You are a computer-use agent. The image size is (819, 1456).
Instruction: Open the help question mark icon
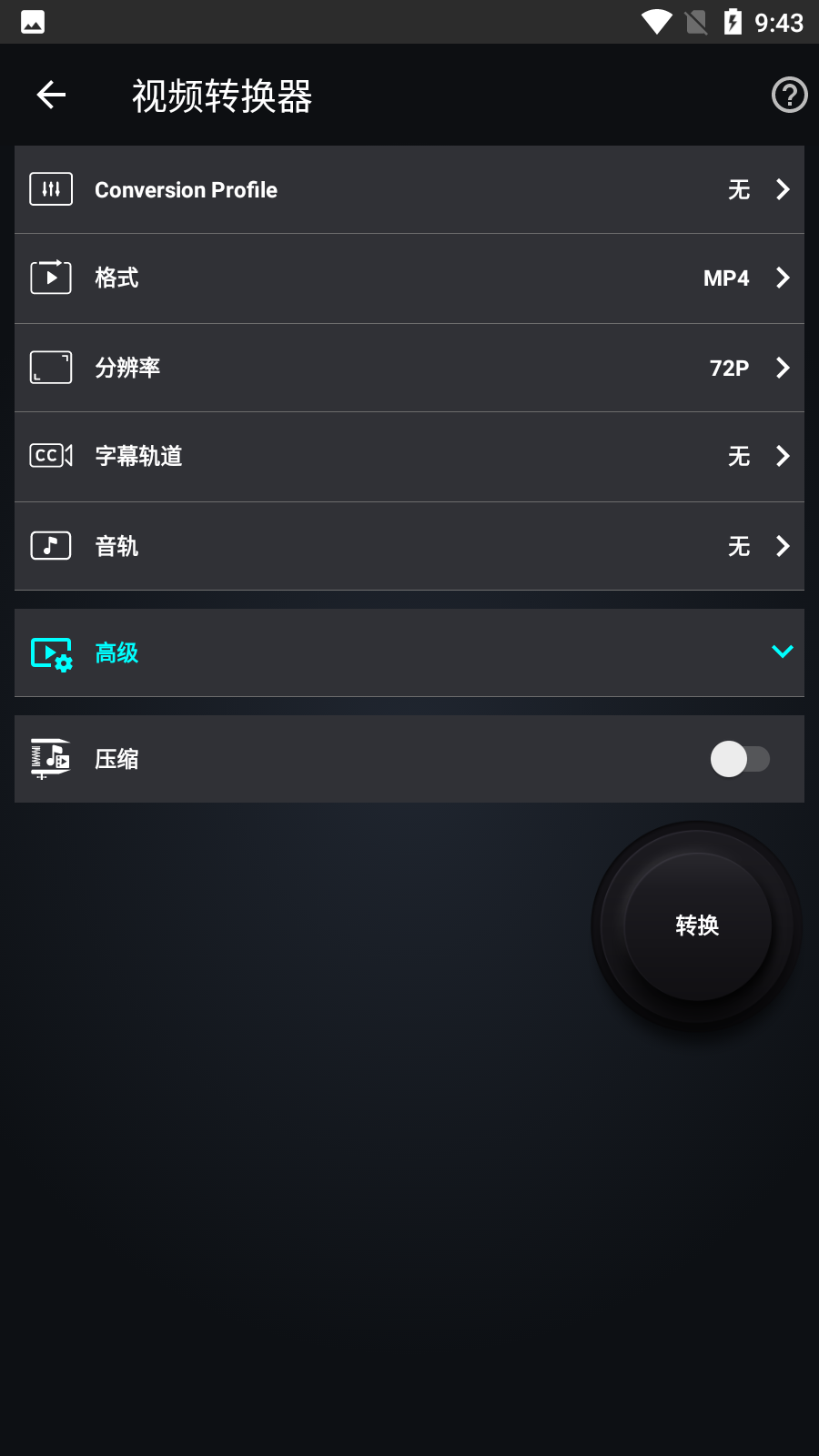(x=790, y=94)
